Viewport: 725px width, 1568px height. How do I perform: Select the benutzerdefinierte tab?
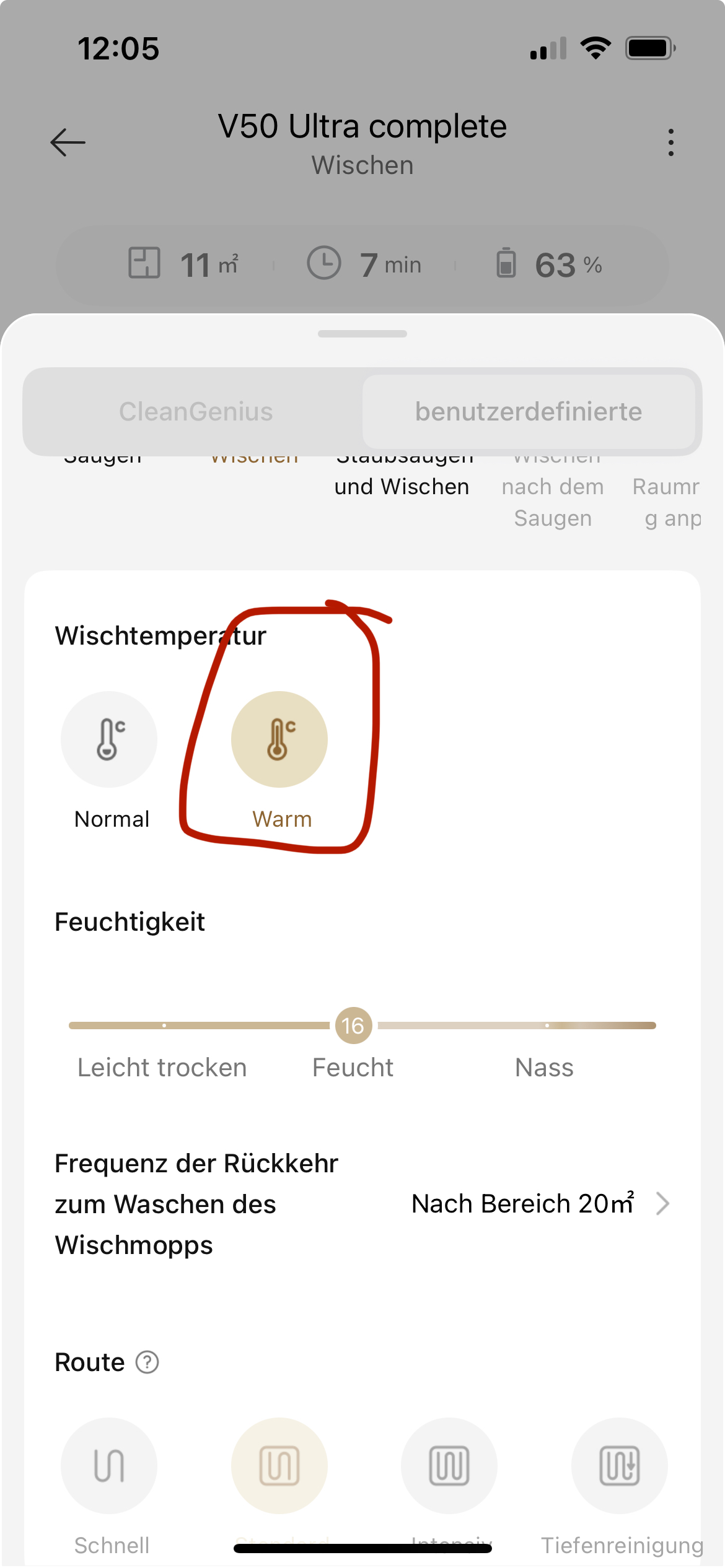[x=528, y=412]
